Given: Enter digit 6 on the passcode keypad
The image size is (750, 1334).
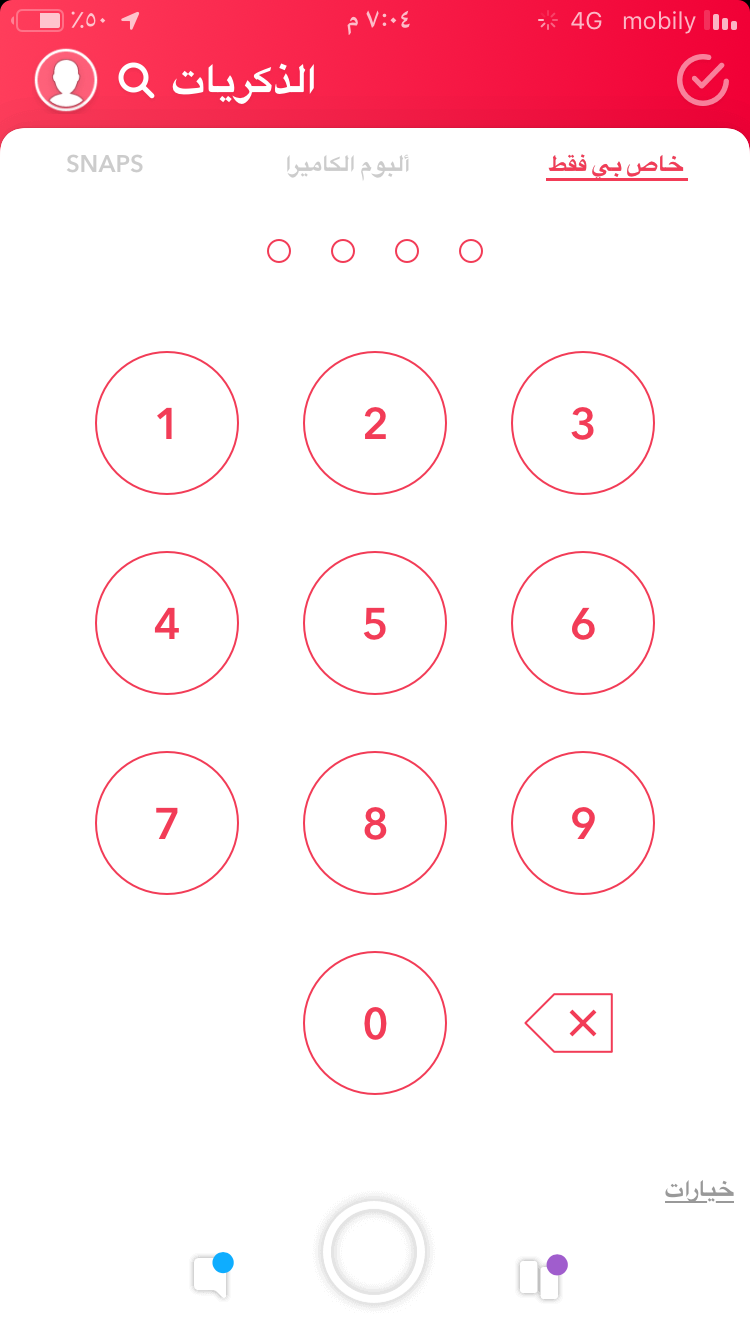Looking at the screenshot, I should (583, 623).
